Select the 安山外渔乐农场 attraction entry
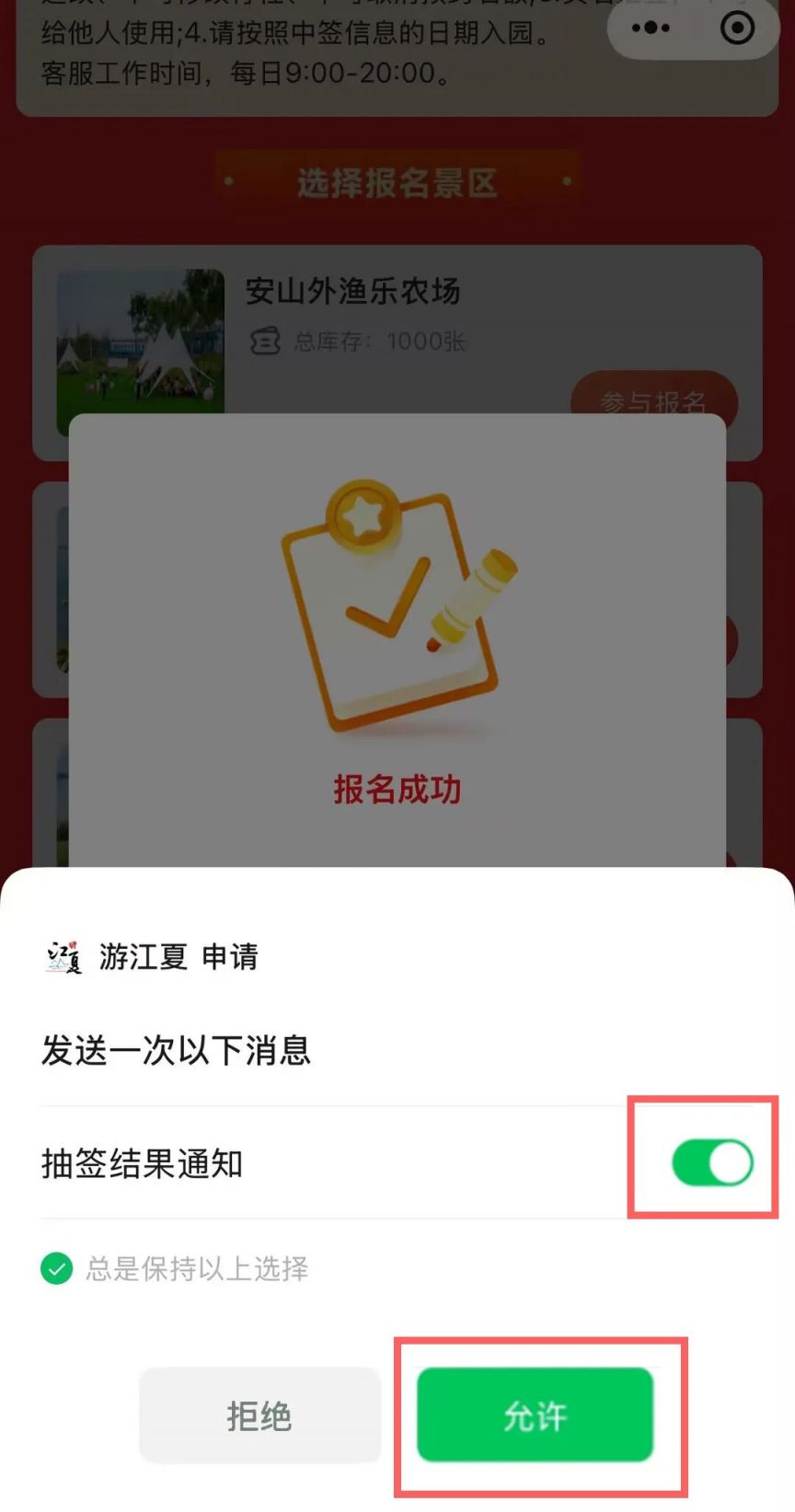 (x=354, y=292)
